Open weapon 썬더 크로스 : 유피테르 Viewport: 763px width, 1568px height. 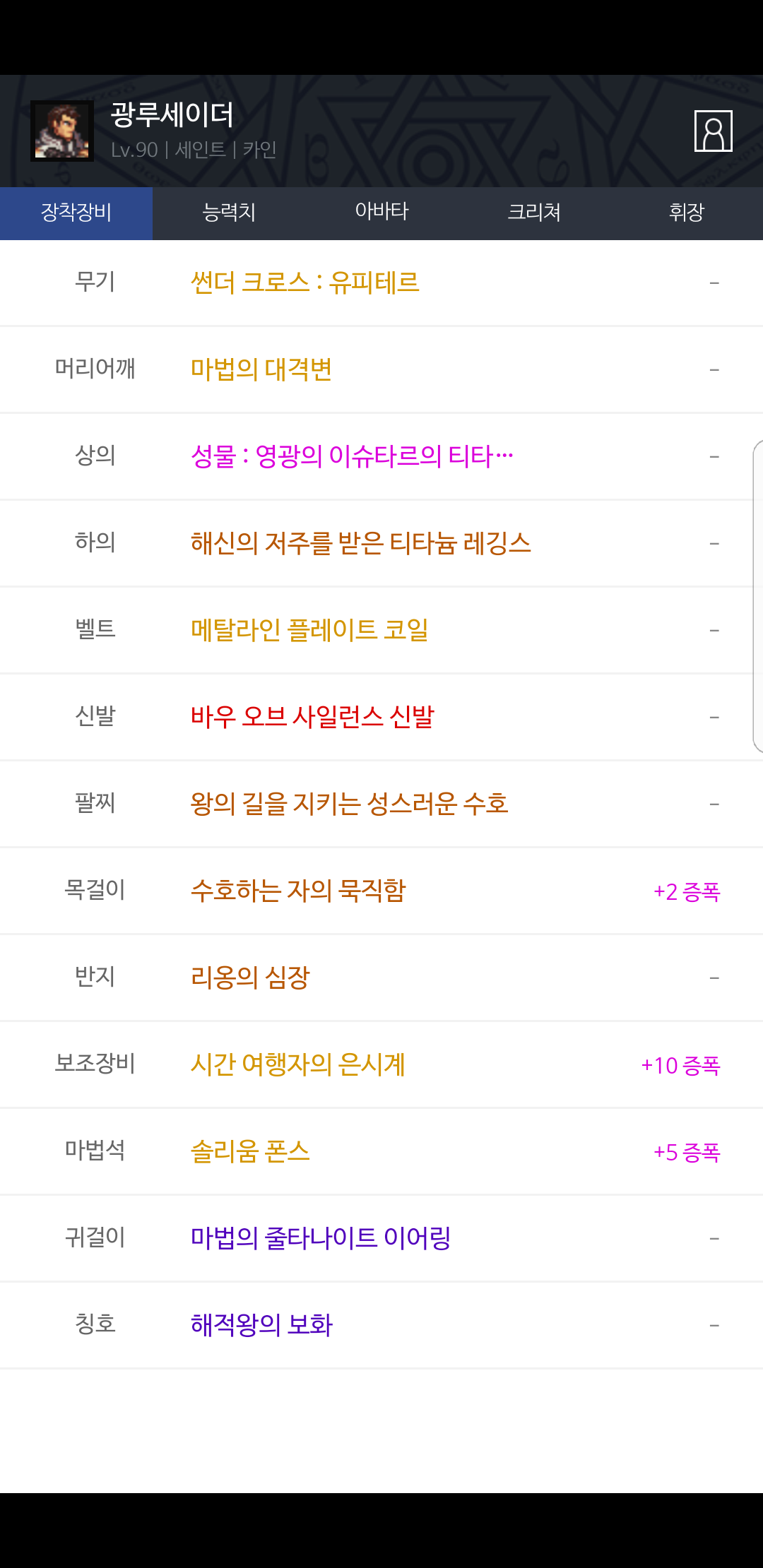(381, 283)
